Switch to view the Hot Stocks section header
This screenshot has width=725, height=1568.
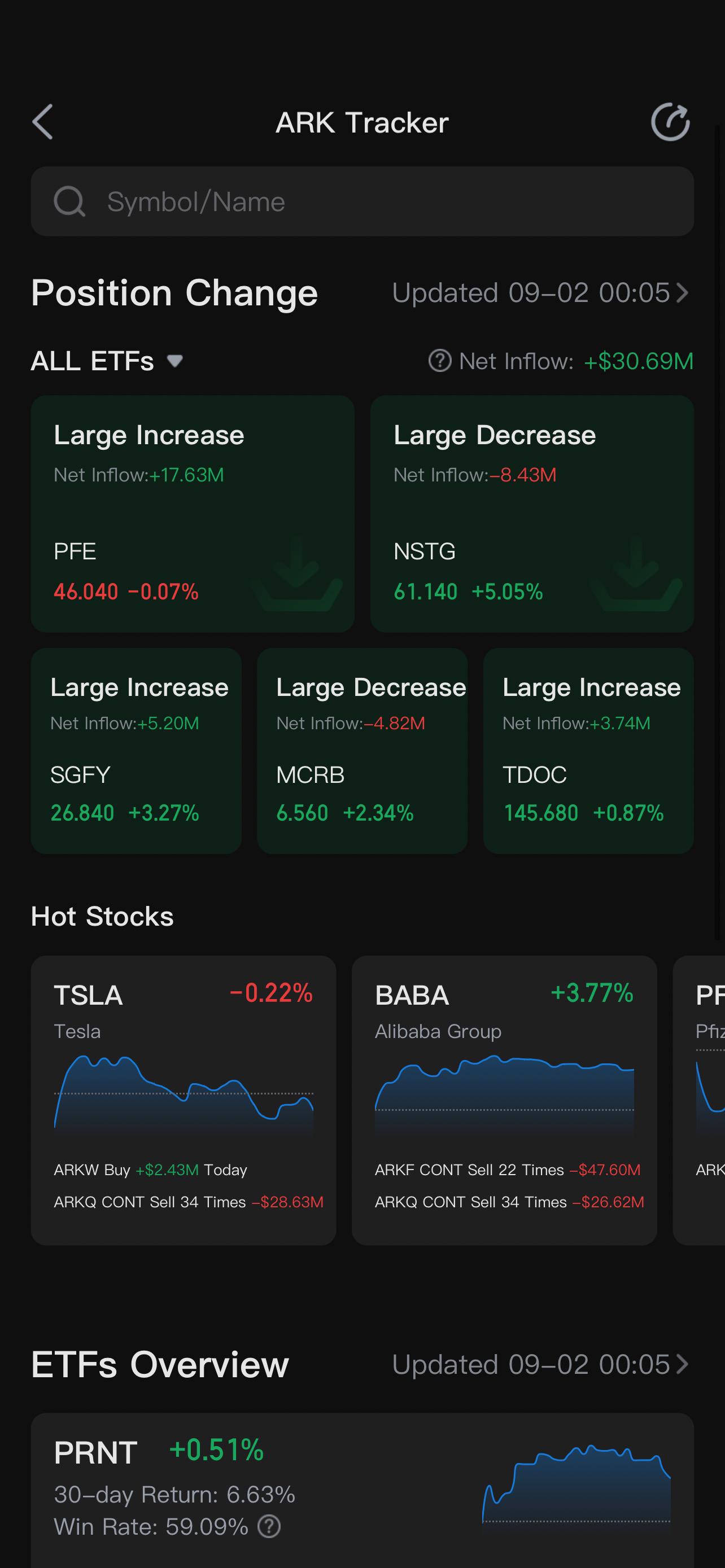[102, 916]
